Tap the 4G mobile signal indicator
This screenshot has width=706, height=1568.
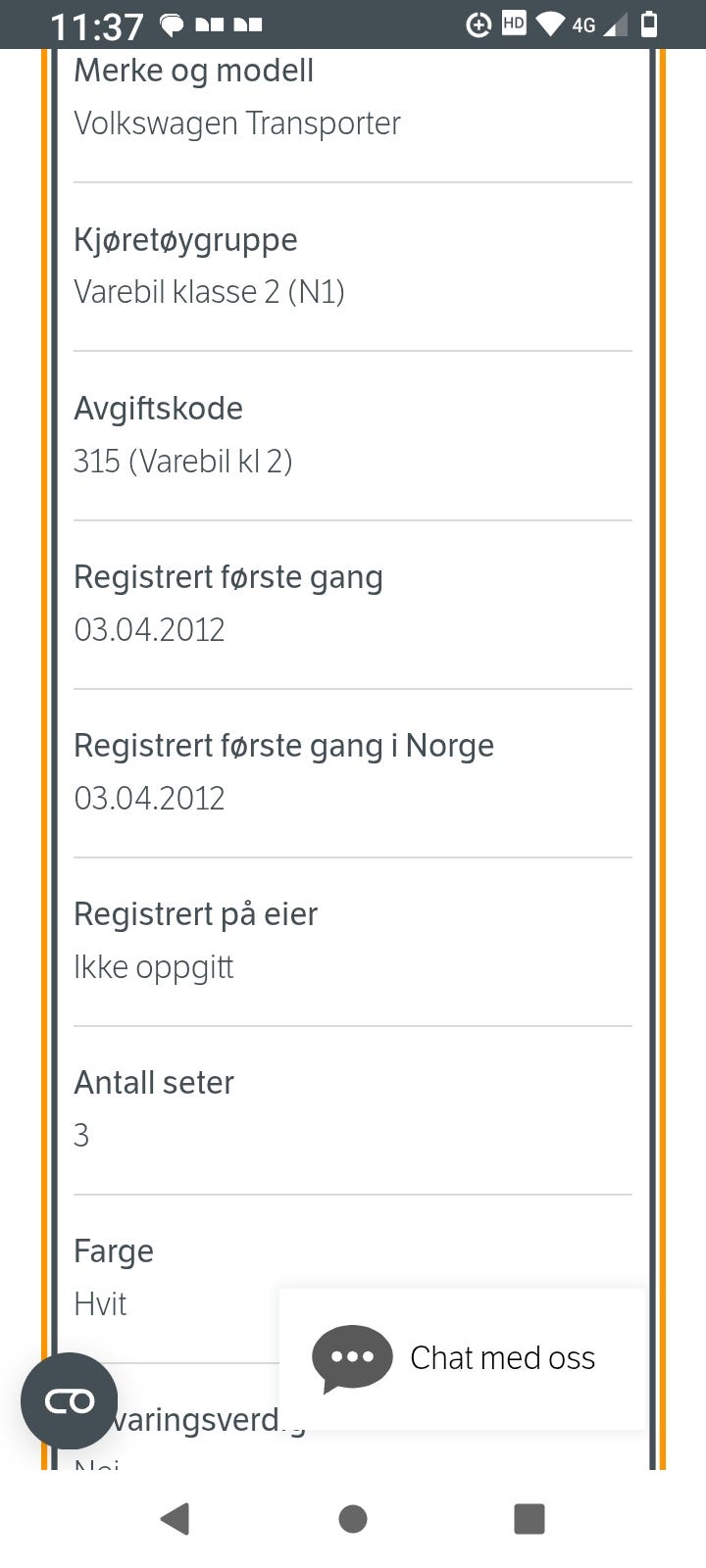click(582, 24)
